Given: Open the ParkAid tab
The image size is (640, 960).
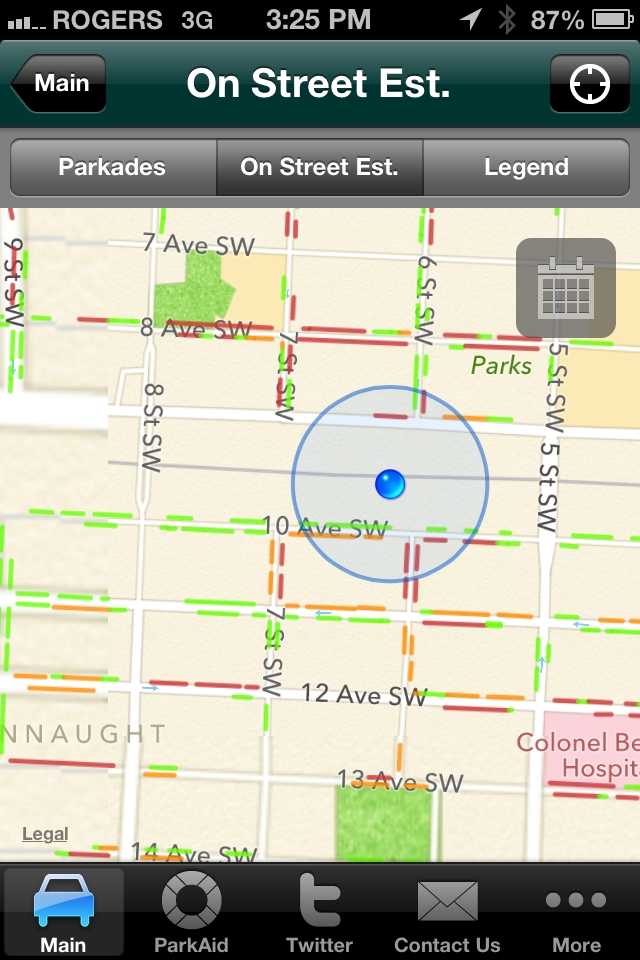Looking at the screenshot, I should click(191, 913).
